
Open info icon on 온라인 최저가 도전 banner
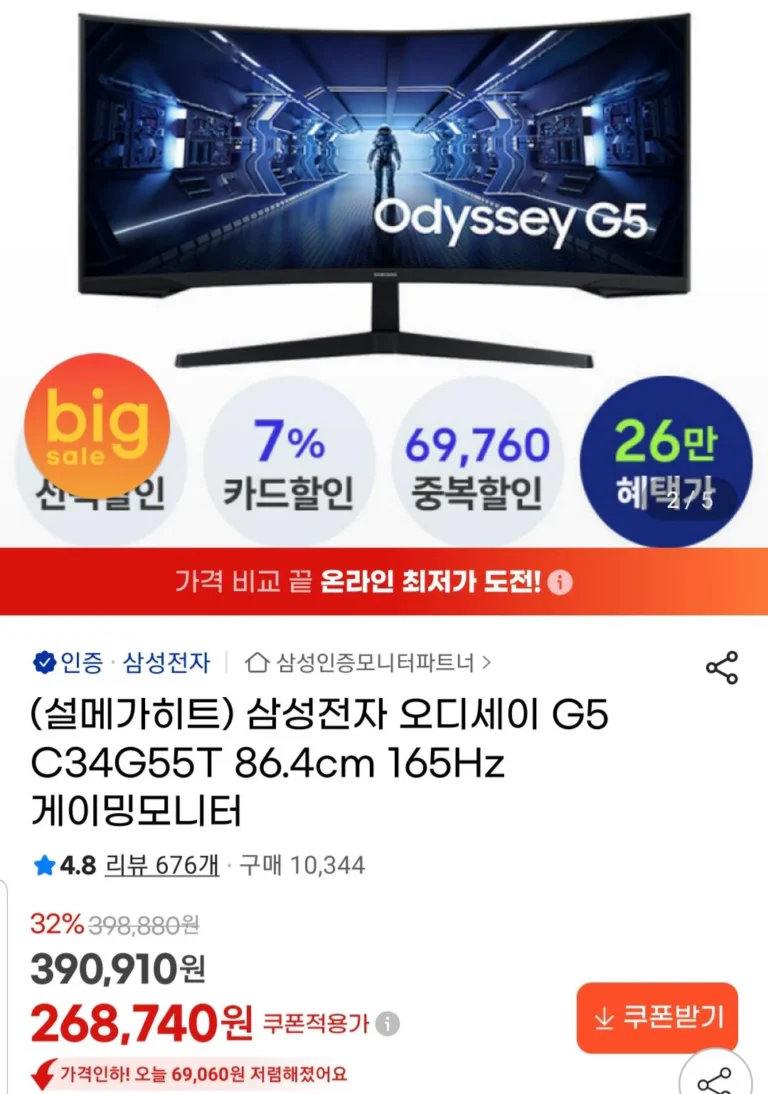point(561,582)
